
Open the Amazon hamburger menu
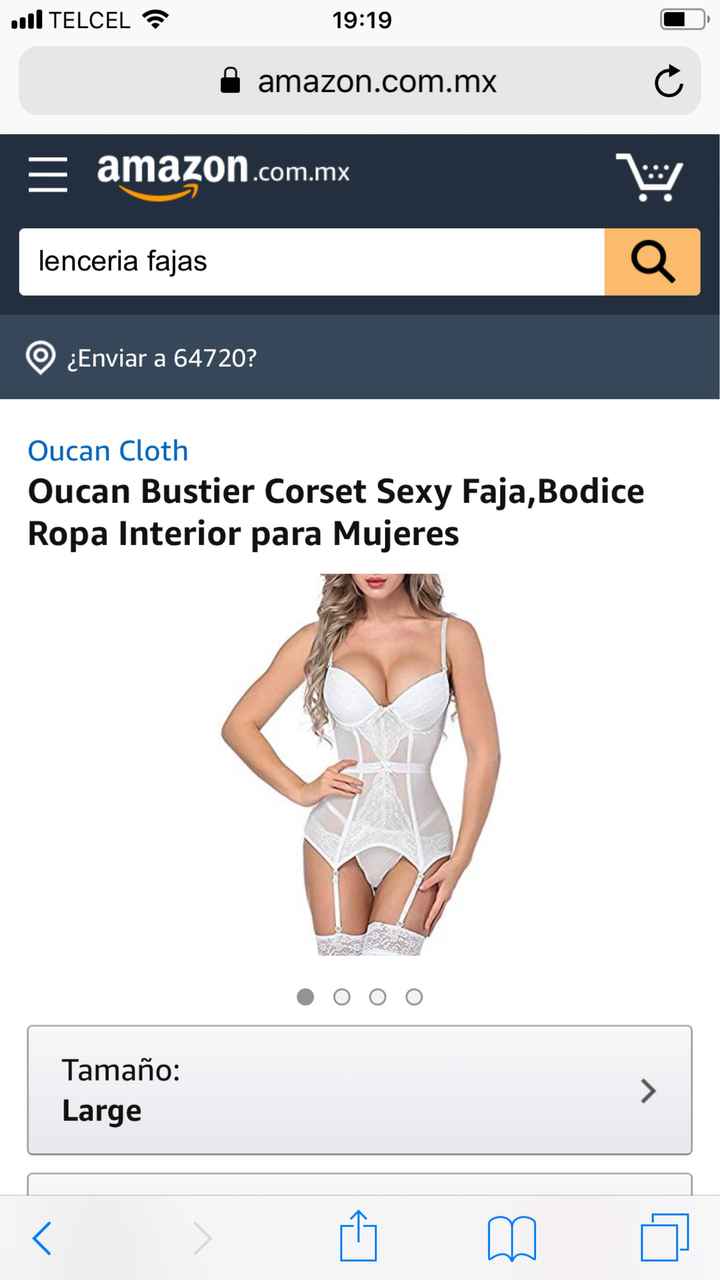coord(46,174)
